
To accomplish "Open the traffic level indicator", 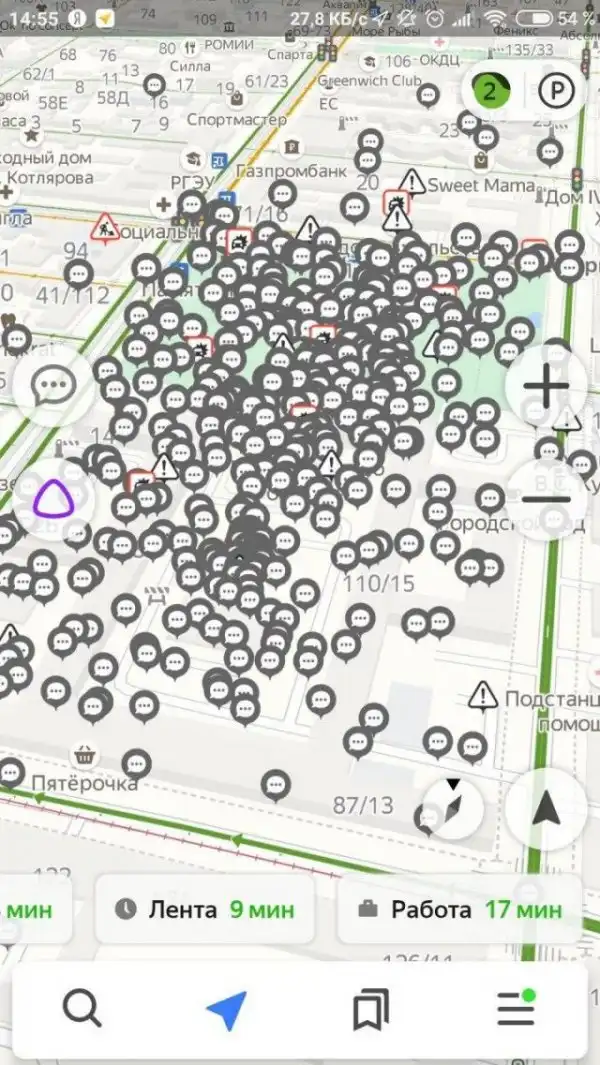I will click(490, 92).
